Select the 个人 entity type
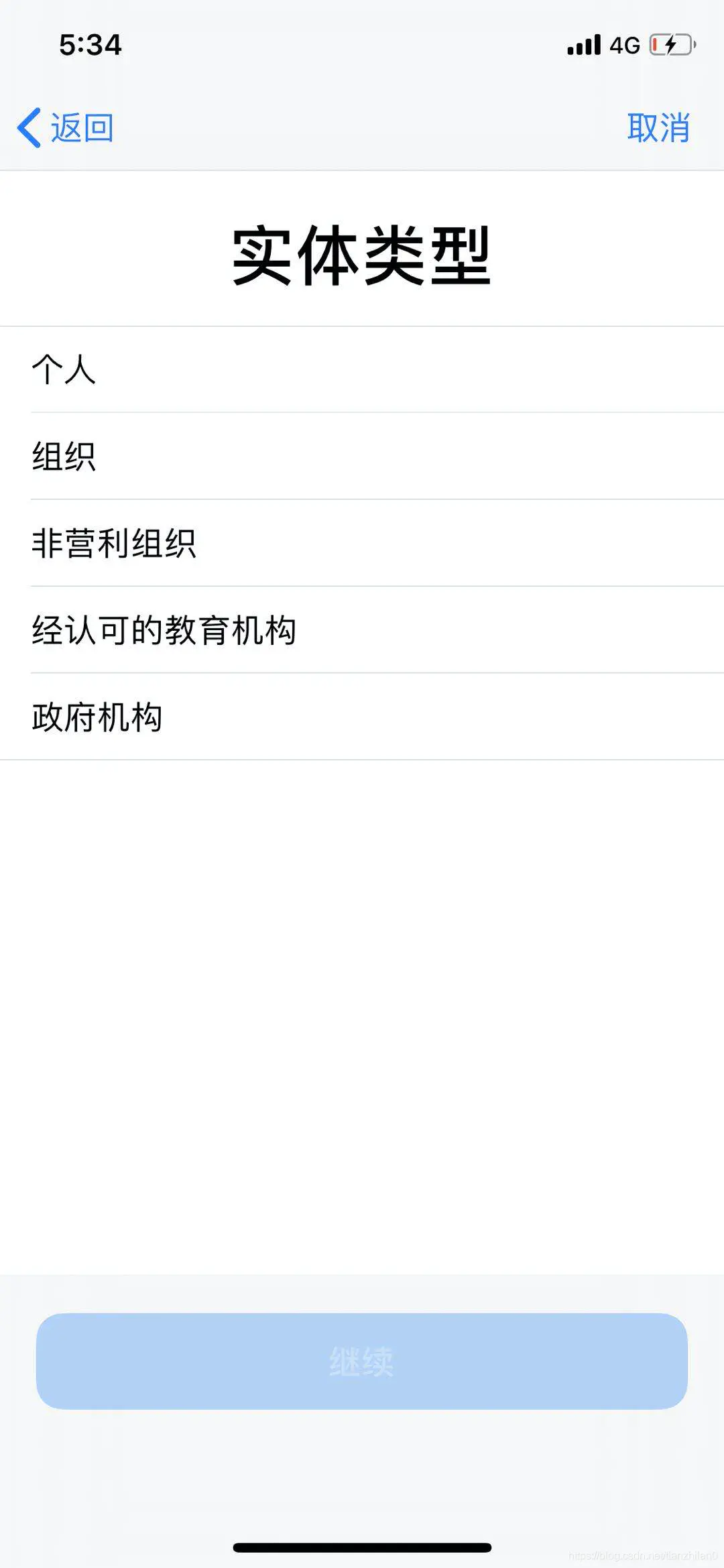The width and height of the screenshot is (724, 1568). tap(362, 369)
